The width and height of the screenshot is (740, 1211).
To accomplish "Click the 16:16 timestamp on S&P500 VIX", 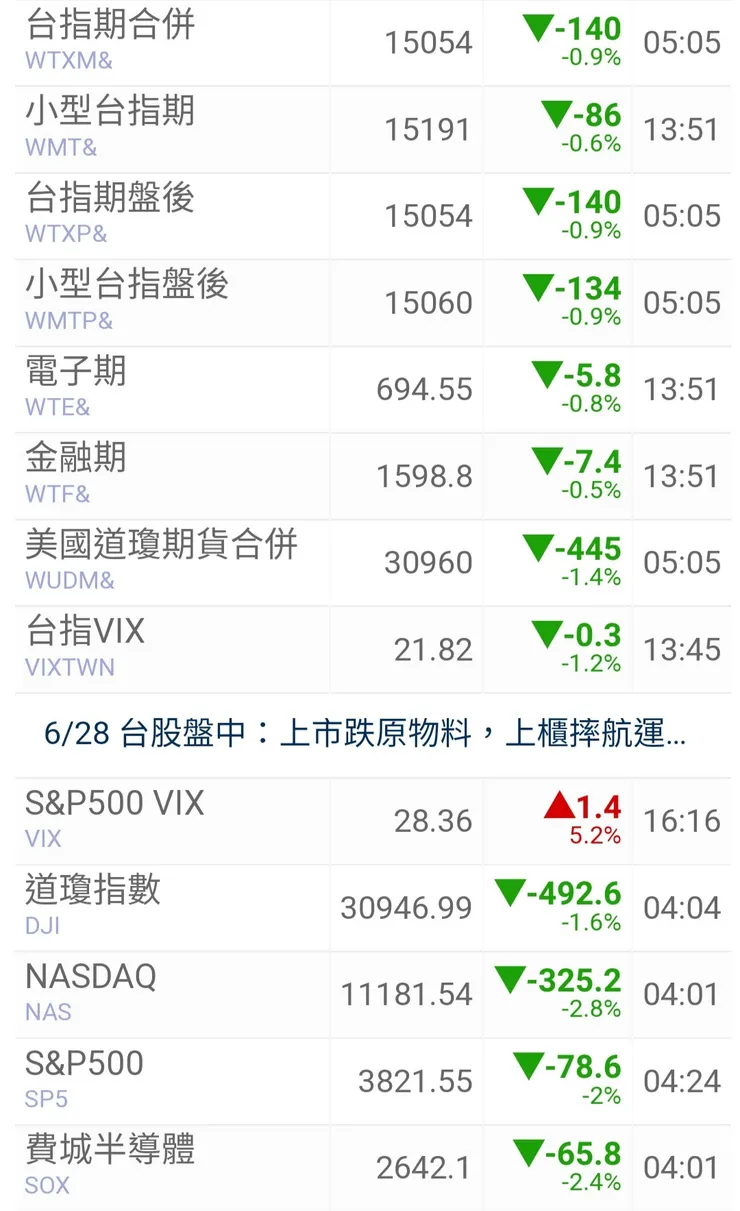I will pos(682,820).
